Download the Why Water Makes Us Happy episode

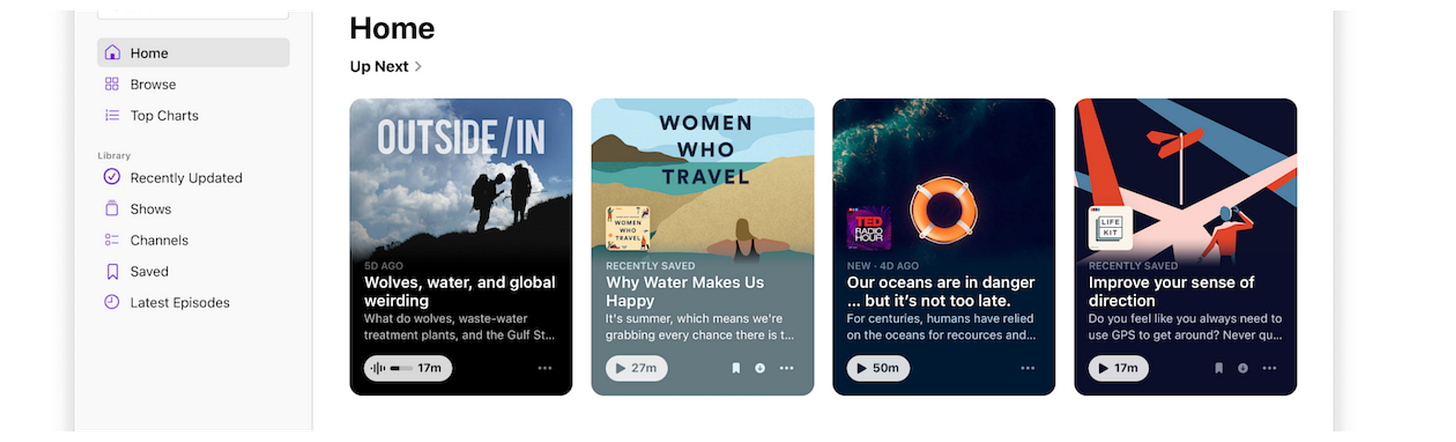pos(760,368)
